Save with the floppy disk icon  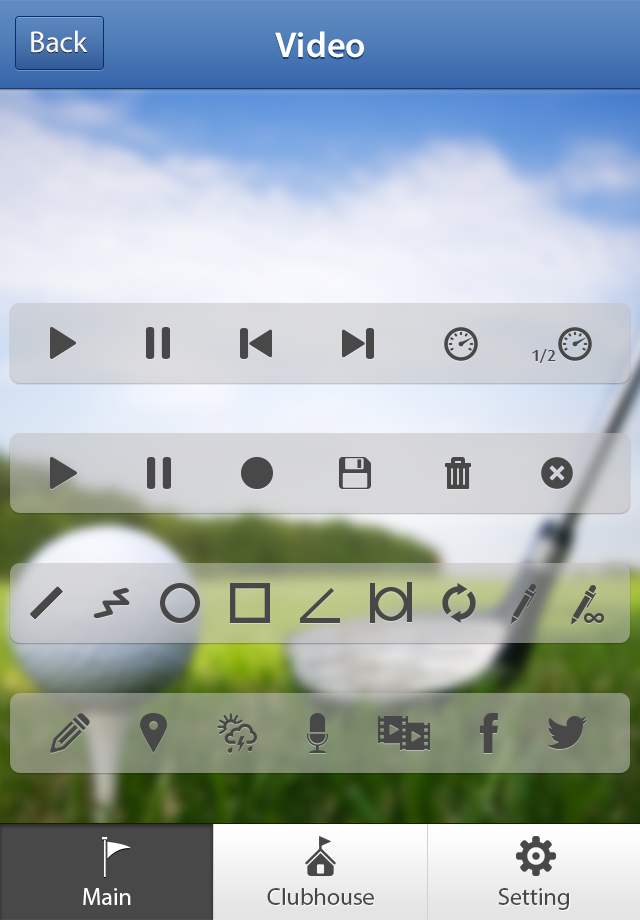pos(355,473)
